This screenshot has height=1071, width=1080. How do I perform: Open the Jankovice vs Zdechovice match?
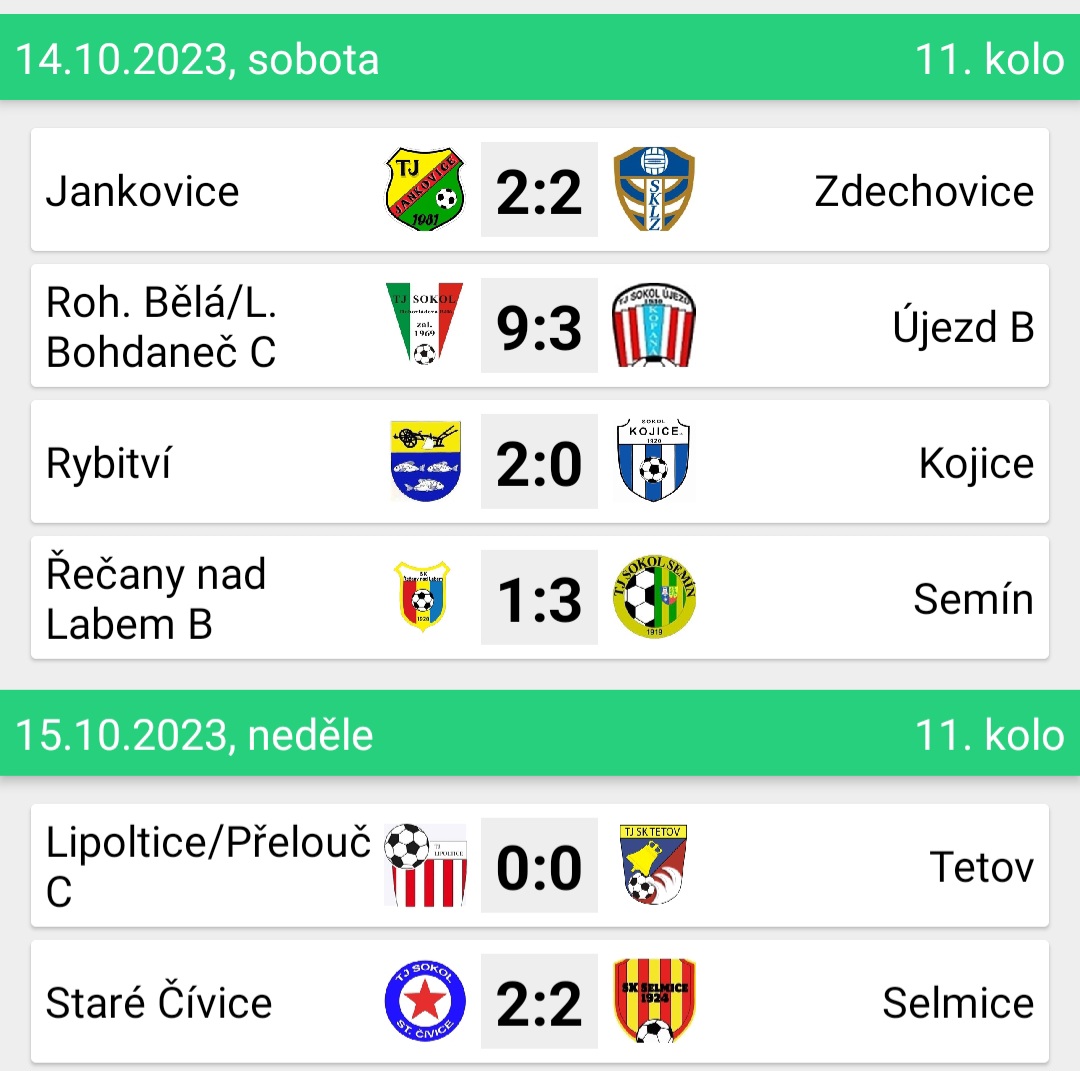(x=539, y=190)
